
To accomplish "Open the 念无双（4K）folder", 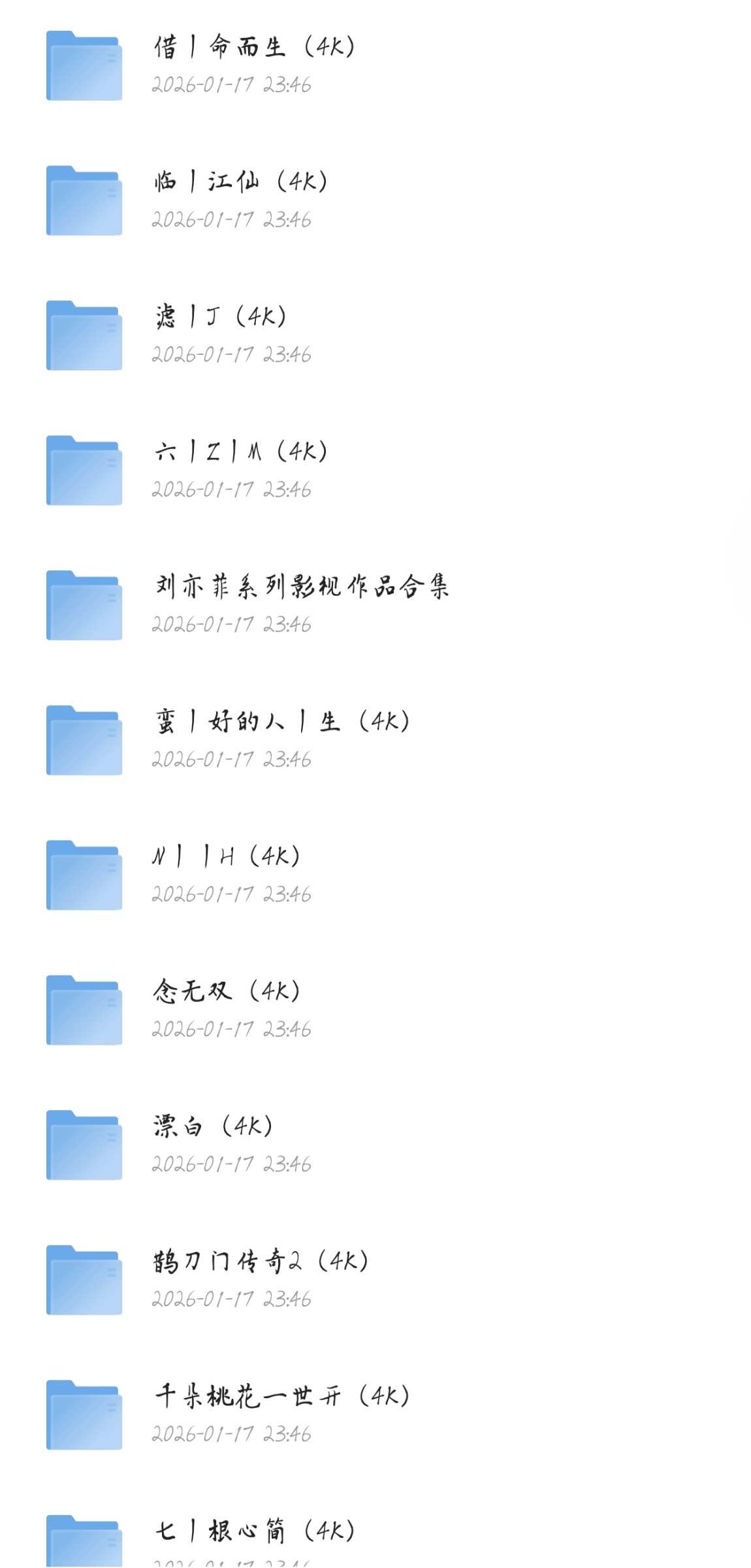I will coord(226,992).
